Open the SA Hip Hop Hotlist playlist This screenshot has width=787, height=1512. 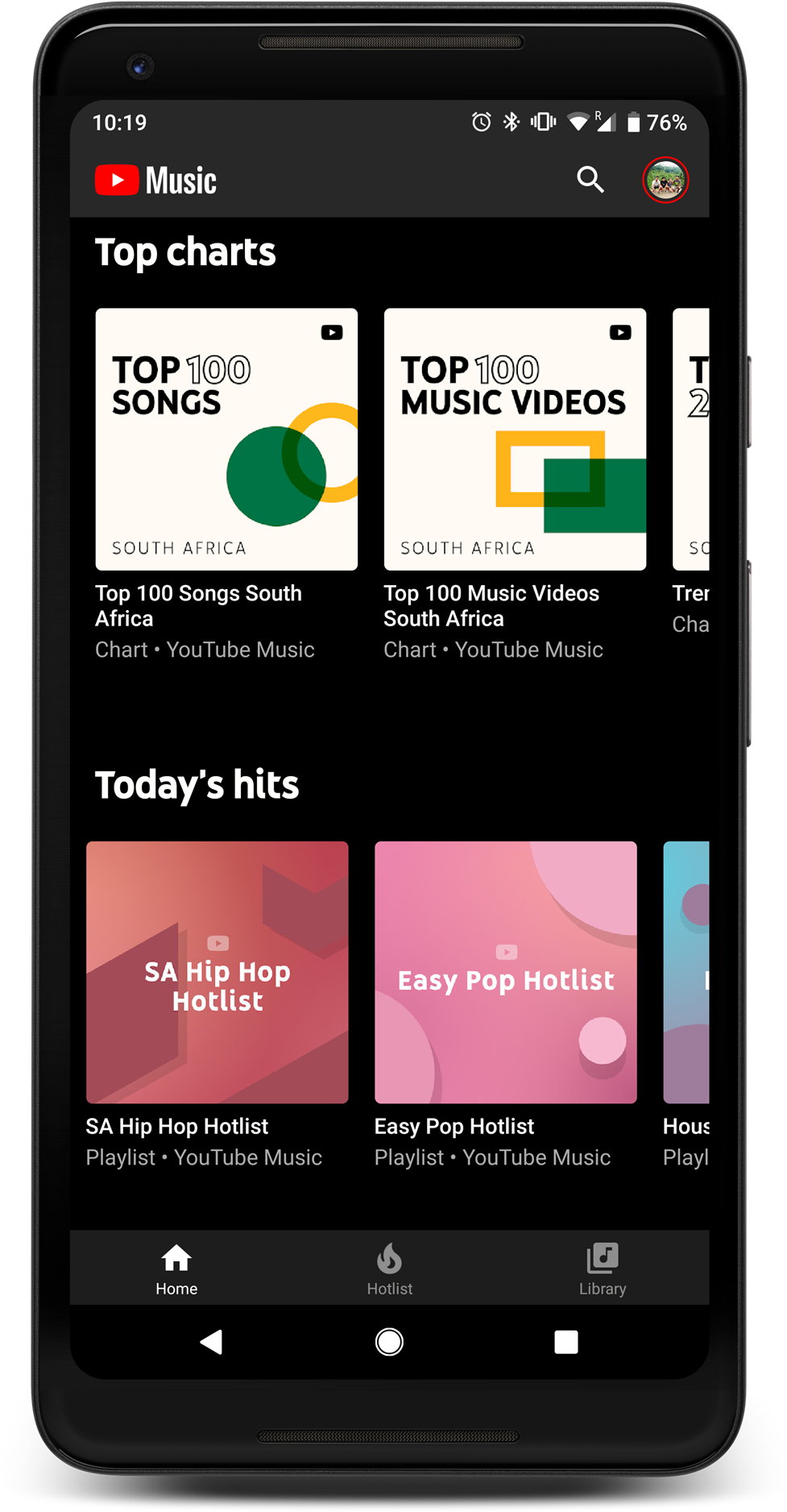[217, 972]
